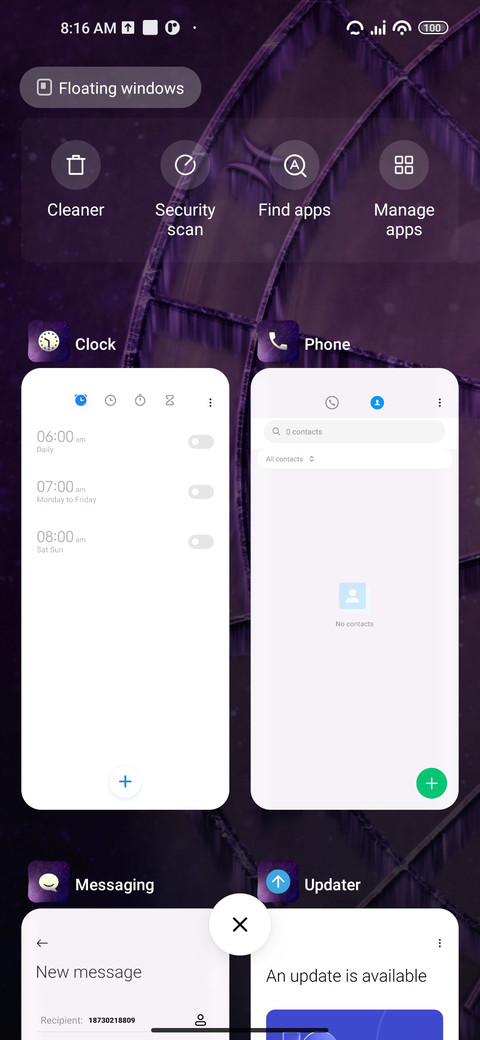Switch to the Phone app card

355,588
